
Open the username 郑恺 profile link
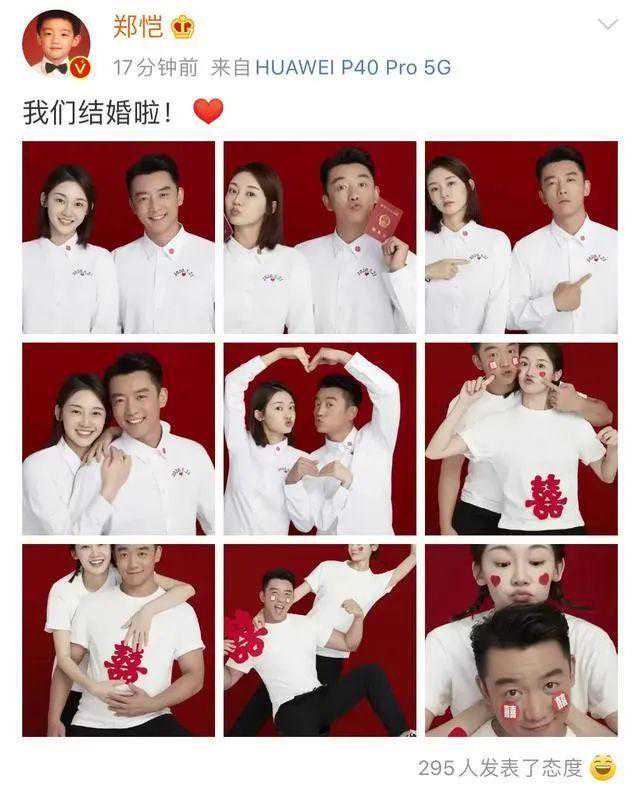[x=138, y=27]
